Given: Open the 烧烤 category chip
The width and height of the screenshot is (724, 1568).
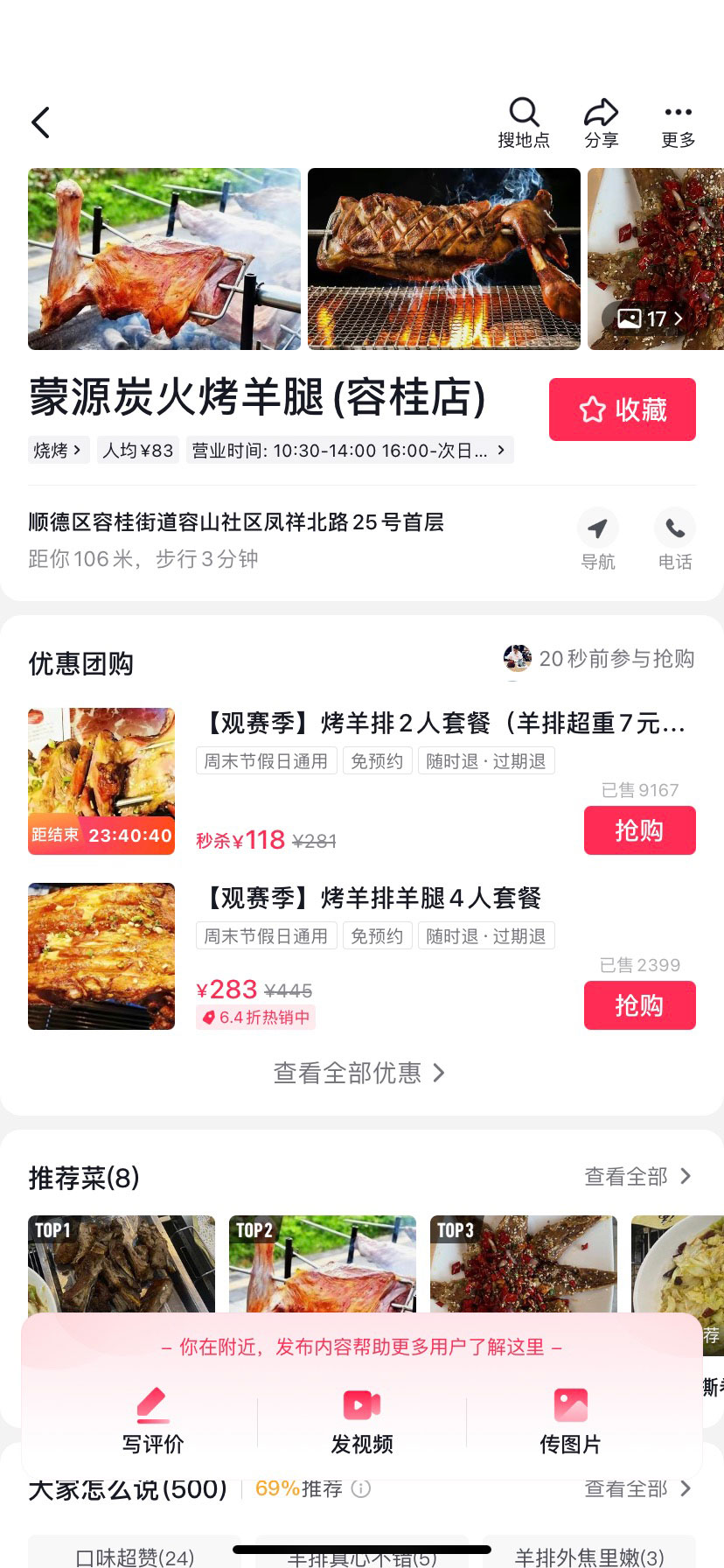Looking at the screenshot, I should point(59,451).
